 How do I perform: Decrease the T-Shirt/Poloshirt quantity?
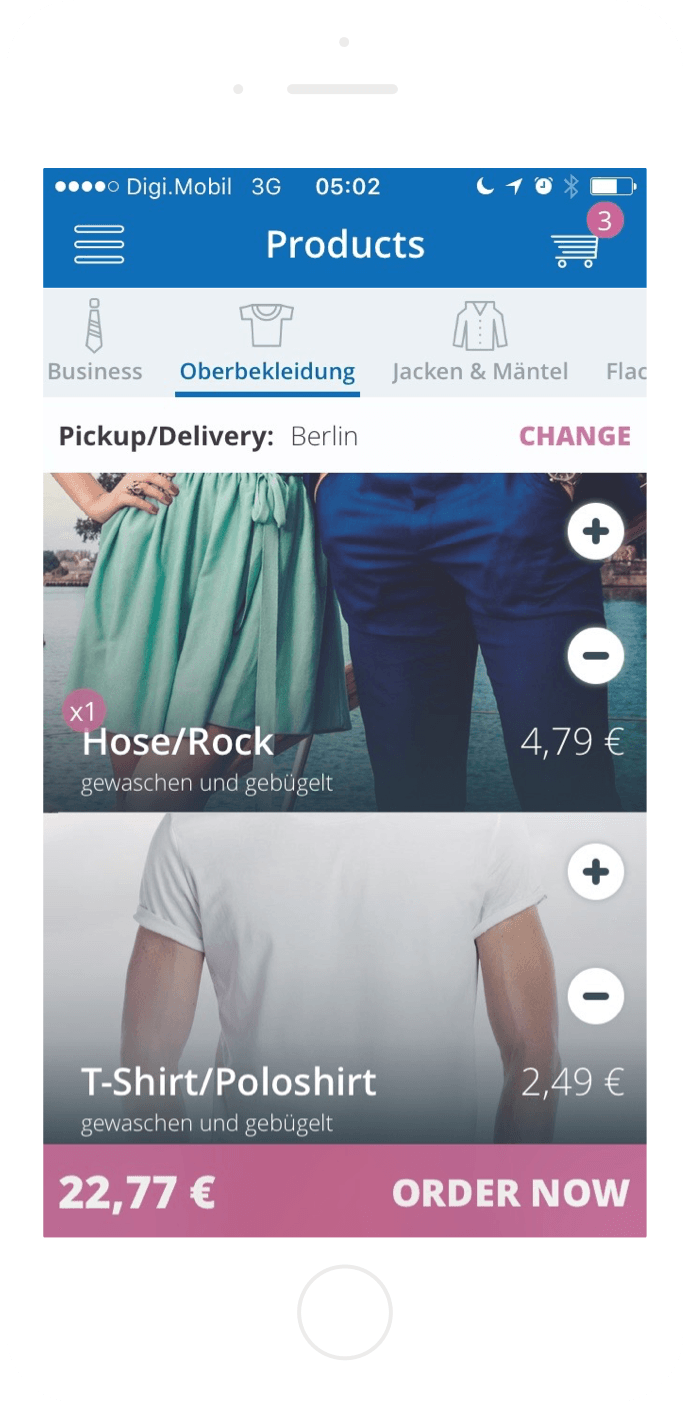pos(595,996)
